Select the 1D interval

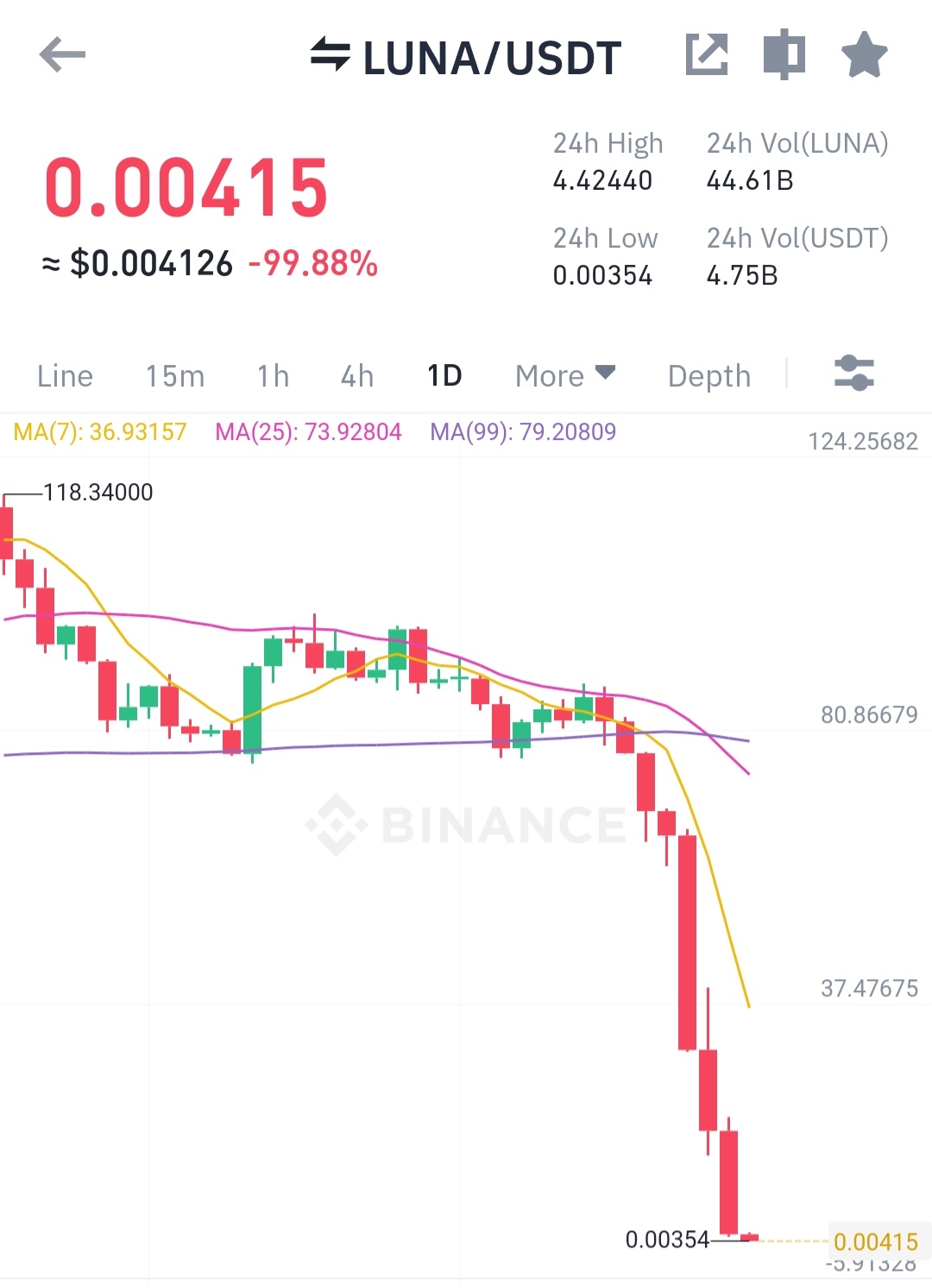click(444, 376)
